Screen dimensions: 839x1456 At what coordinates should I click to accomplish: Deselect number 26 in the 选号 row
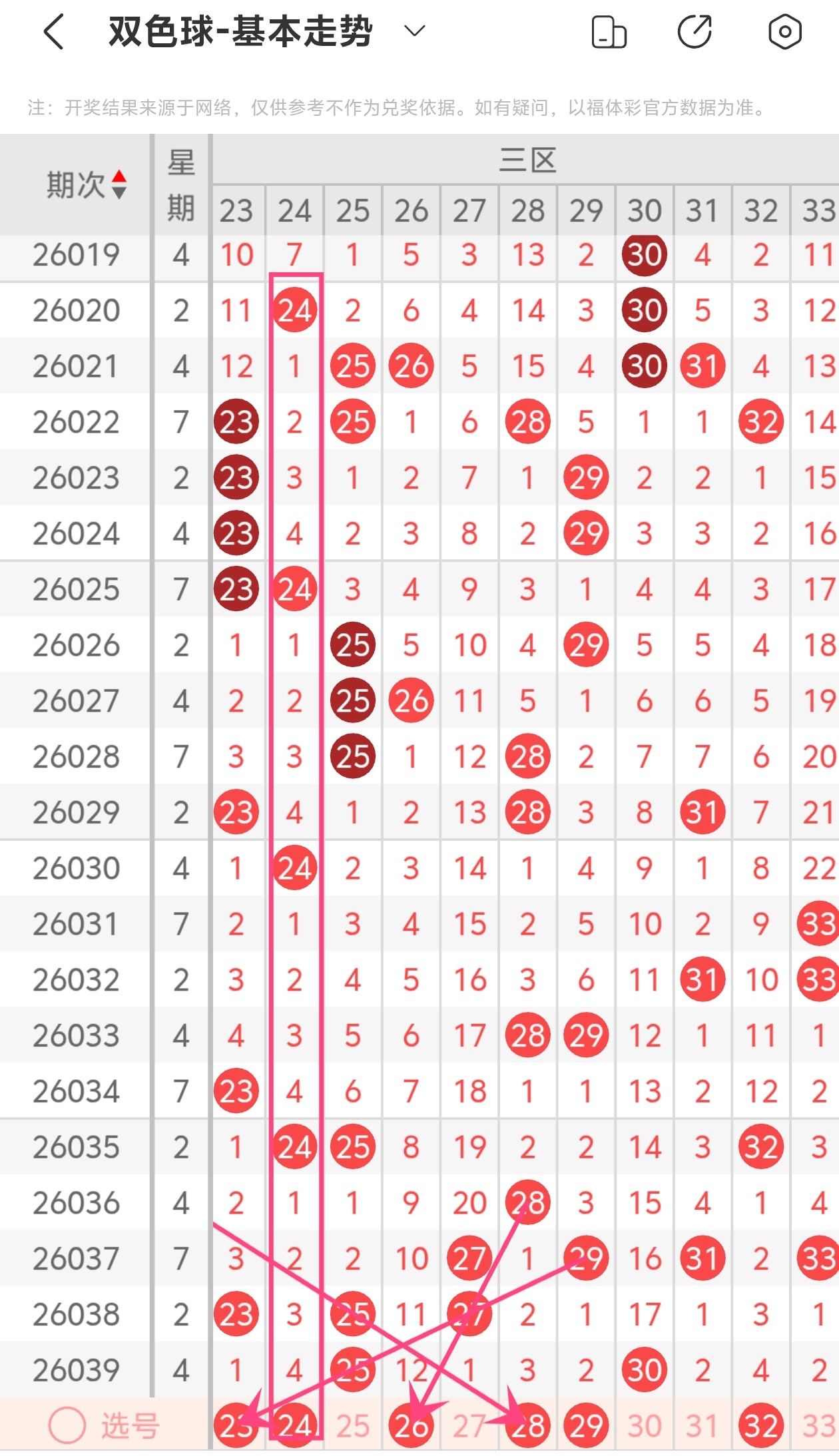[412, 1425]
